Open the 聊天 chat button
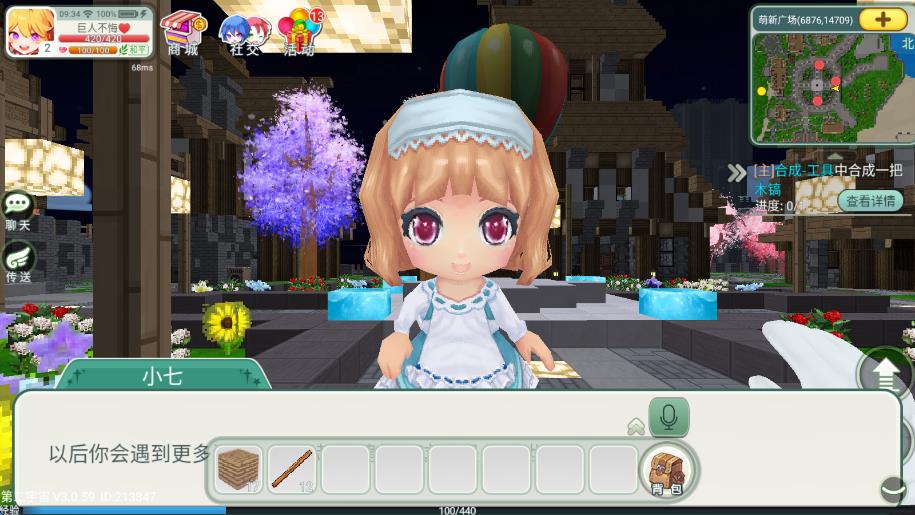 click(x=18, y=211)
